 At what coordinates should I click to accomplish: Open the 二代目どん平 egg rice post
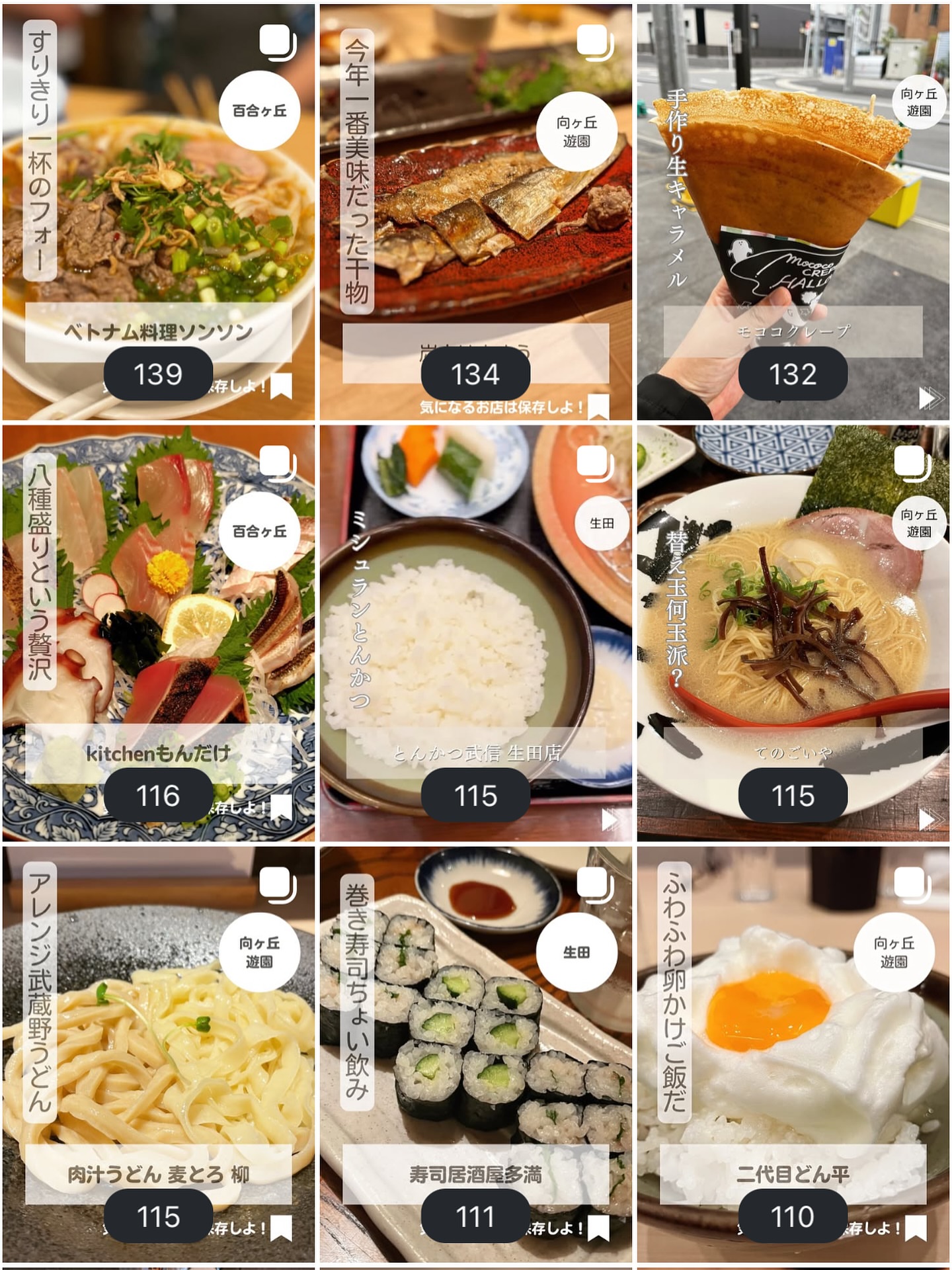pyautogui.click(x=793, y=1054)
